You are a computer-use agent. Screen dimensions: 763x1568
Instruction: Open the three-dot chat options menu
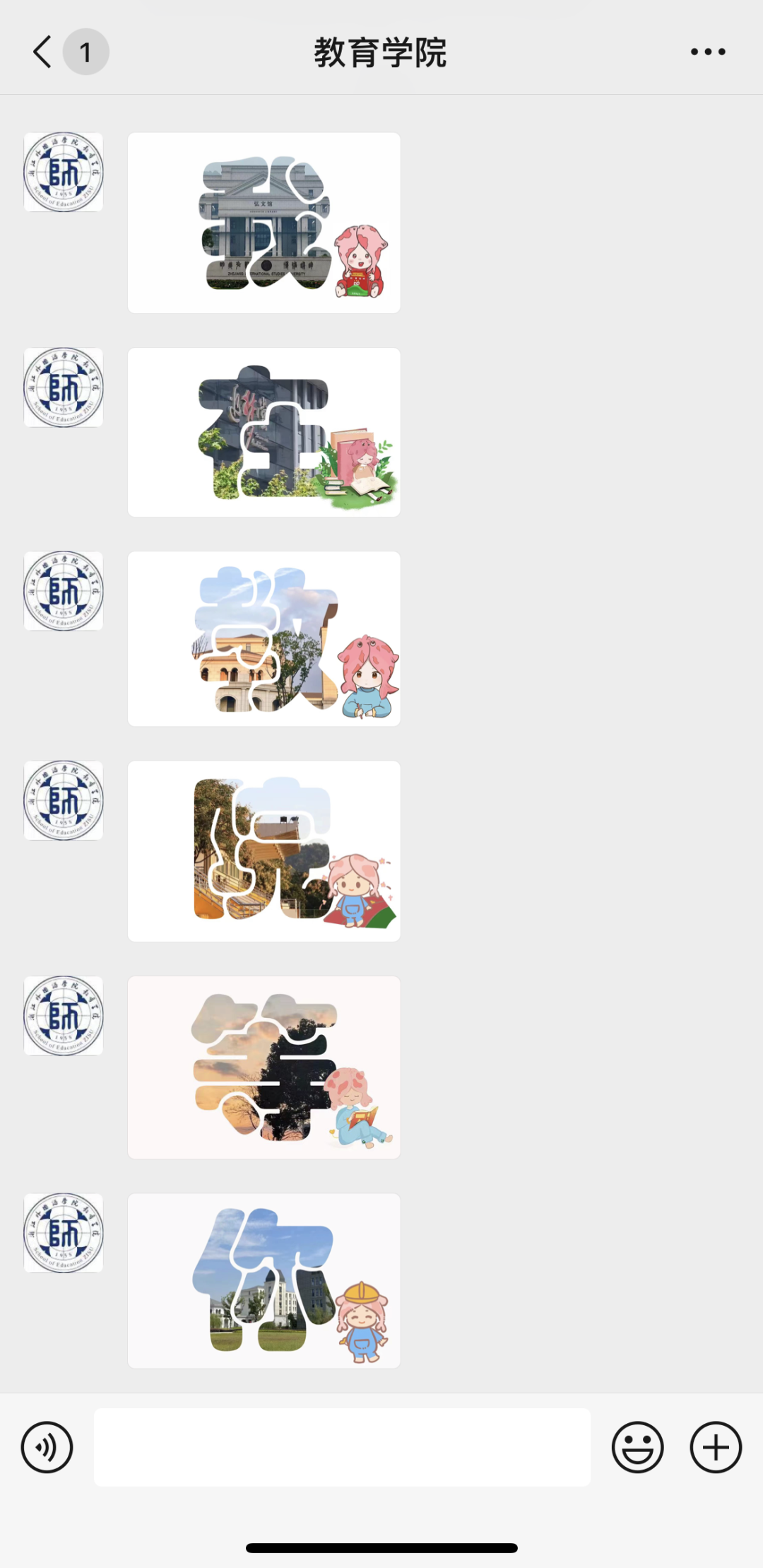(x=708, y=52)
